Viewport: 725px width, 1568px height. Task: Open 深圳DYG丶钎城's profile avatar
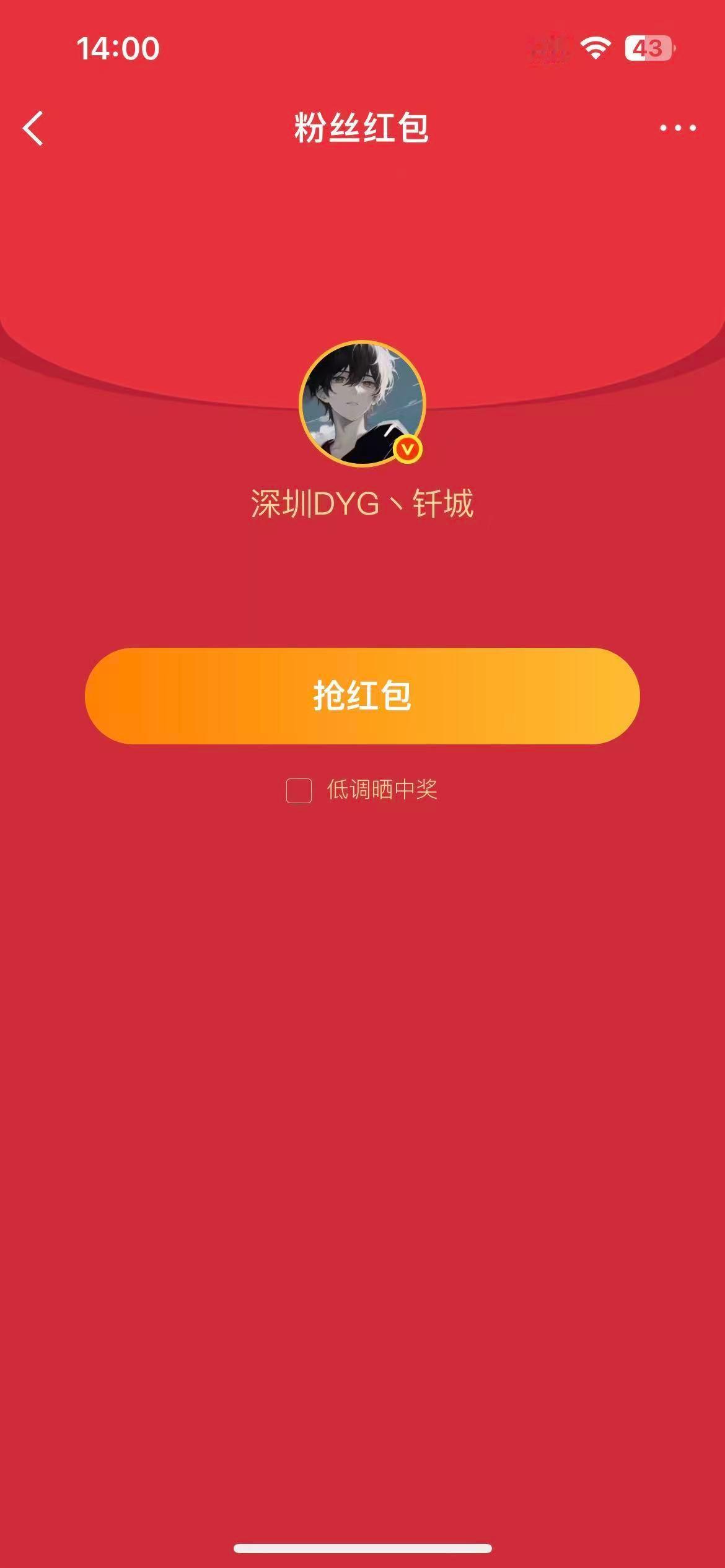click(x=362, y=403)
